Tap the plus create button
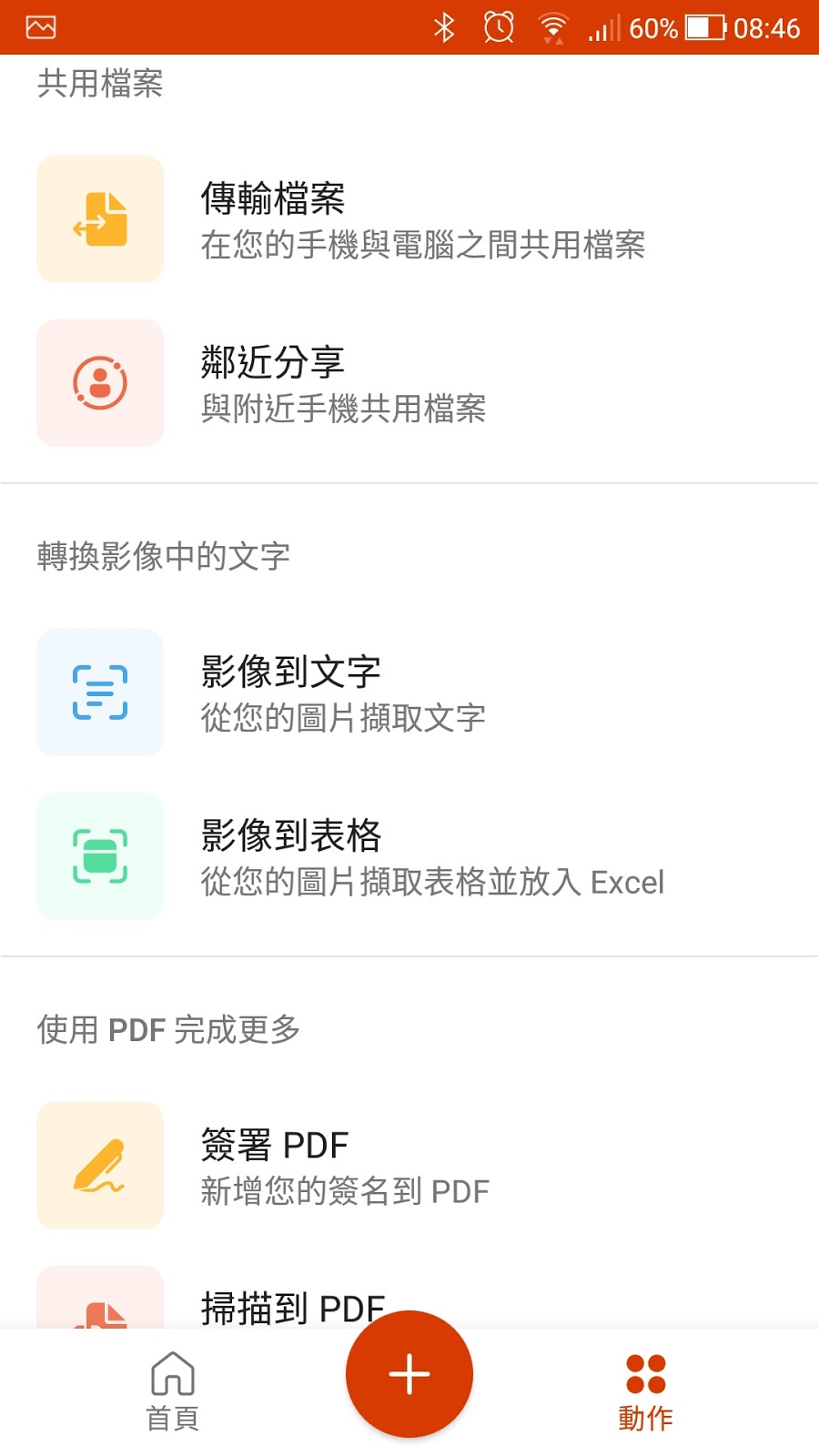Screen dimensions: 819x1456 point(409,1374)
